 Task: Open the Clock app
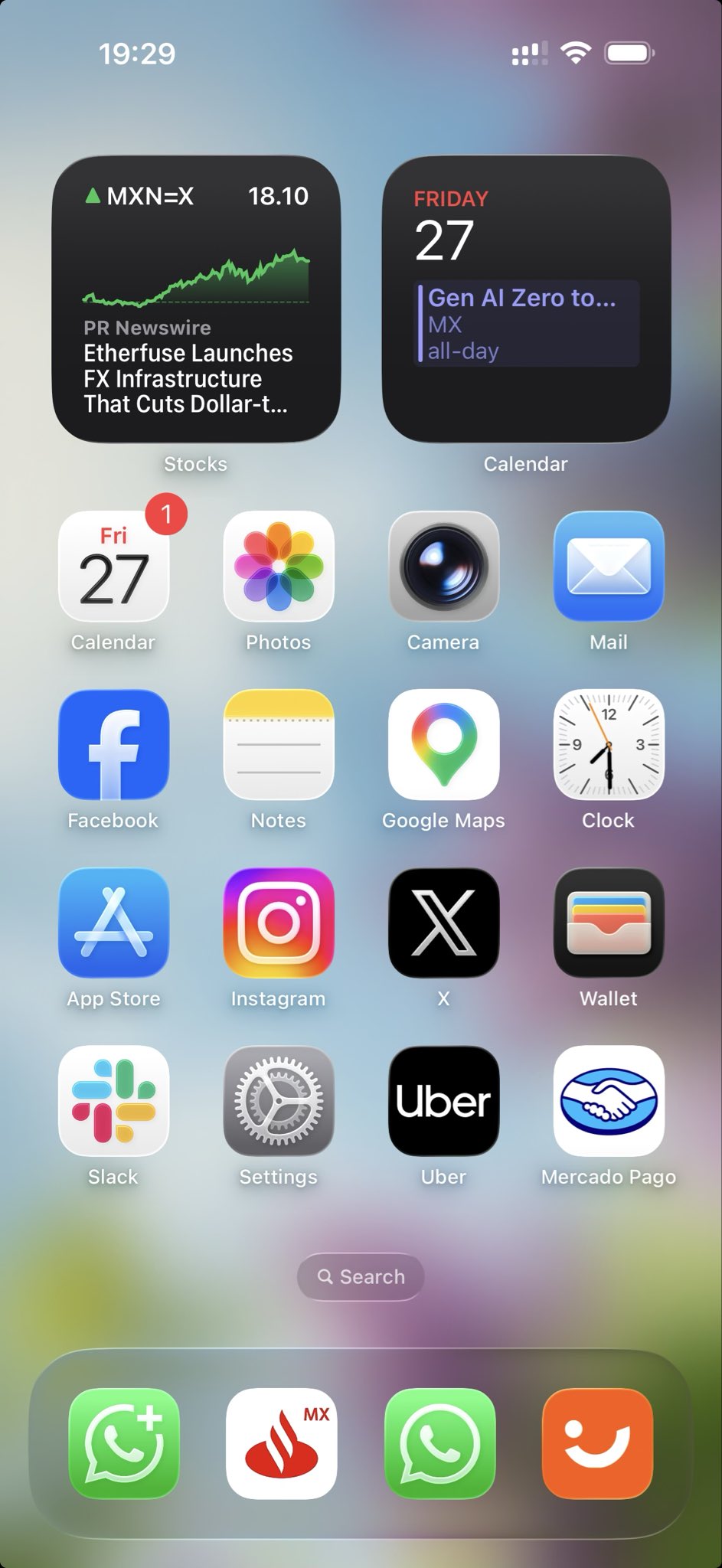[x=609, y=745]
